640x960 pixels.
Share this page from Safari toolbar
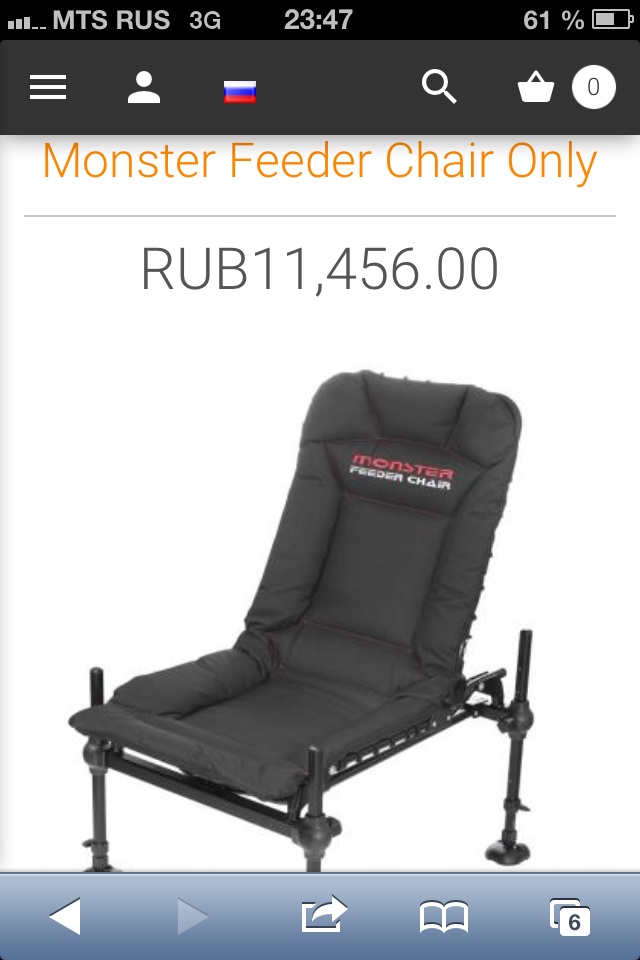323,915
